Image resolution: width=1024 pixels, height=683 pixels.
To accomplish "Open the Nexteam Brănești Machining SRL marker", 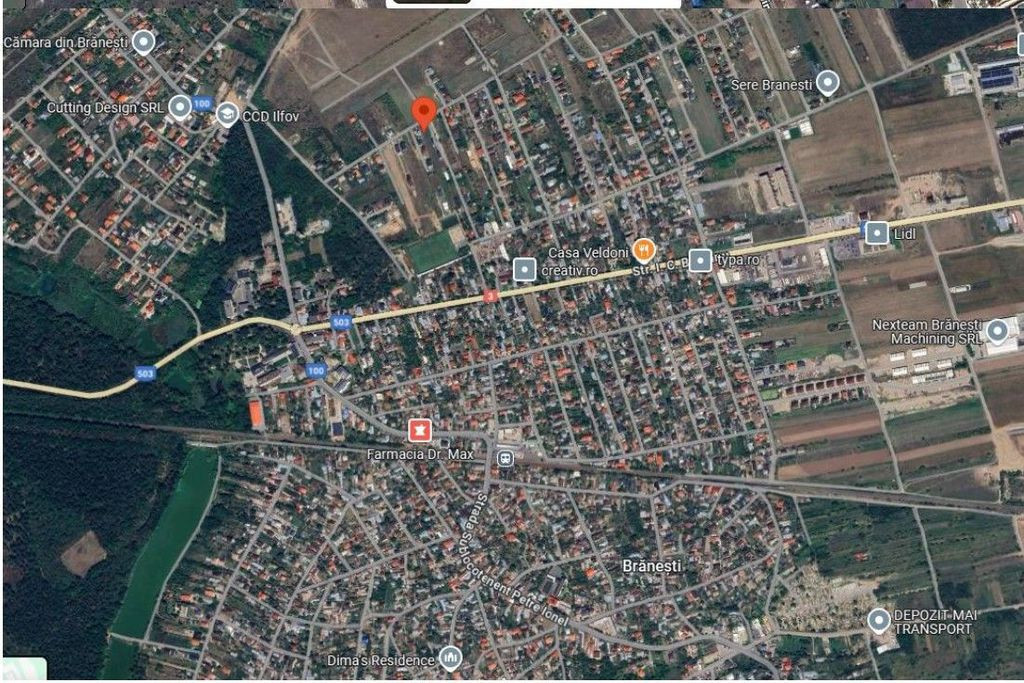I will (996, 331).
